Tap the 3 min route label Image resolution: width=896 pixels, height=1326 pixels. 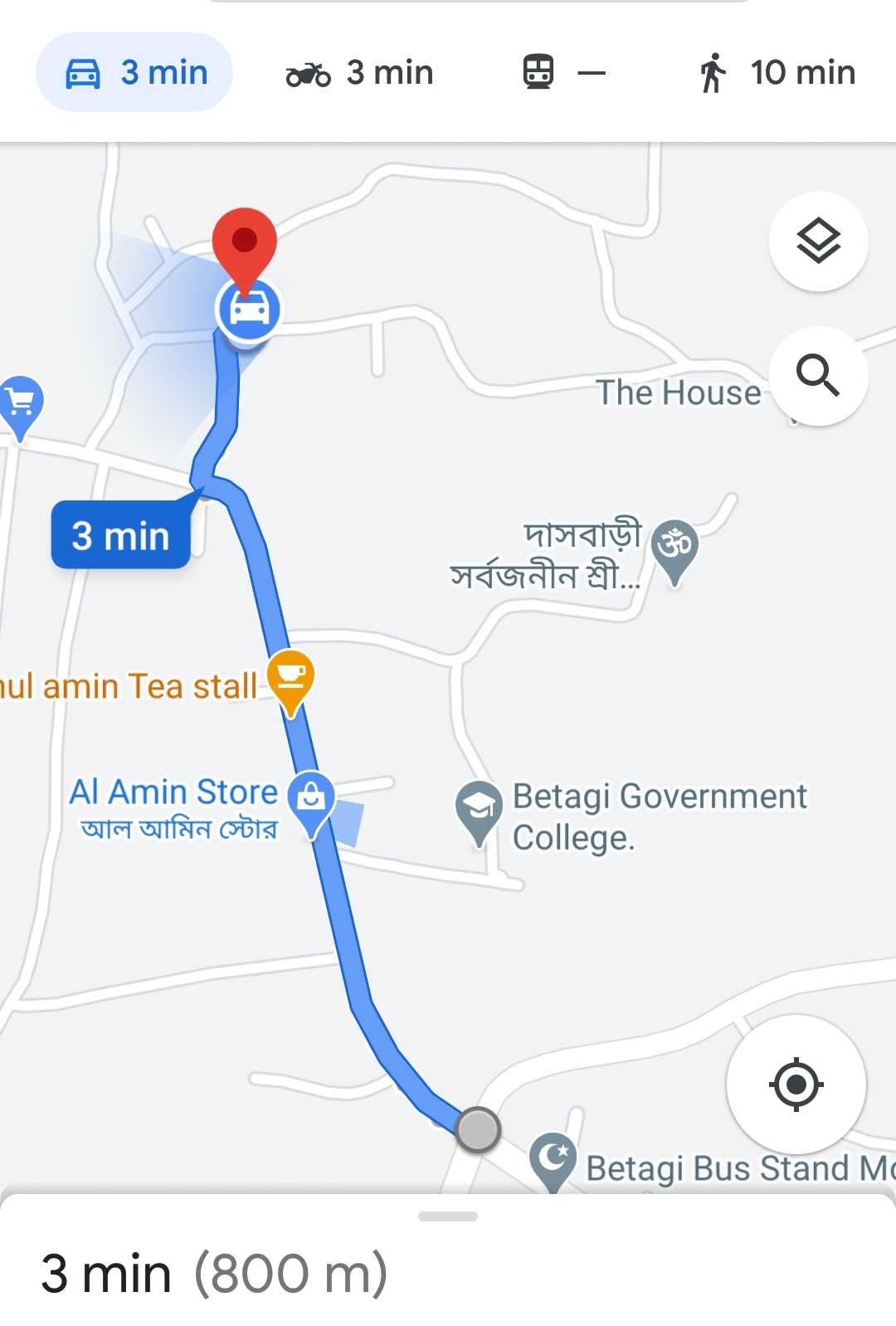pos(121,535)
